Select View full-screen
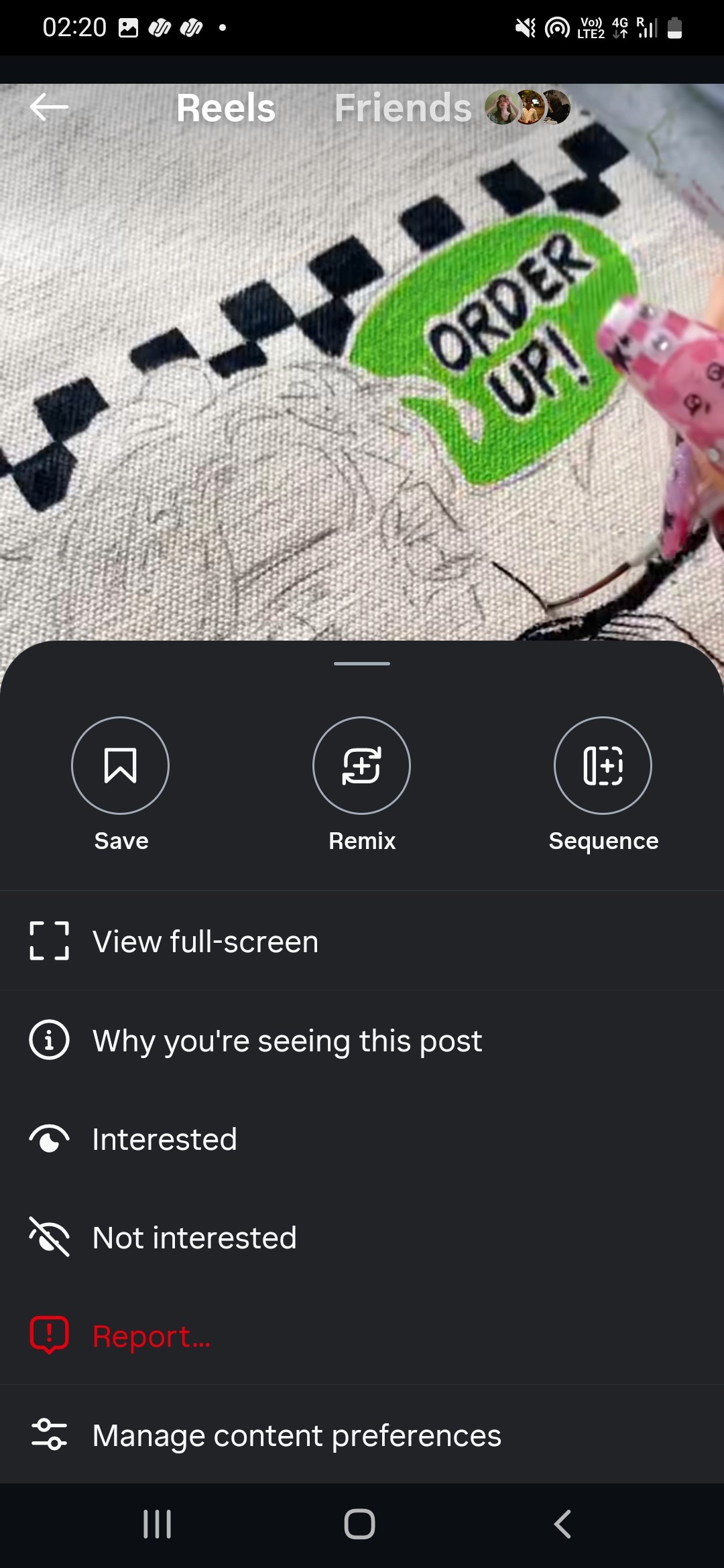 click(205, 941)
